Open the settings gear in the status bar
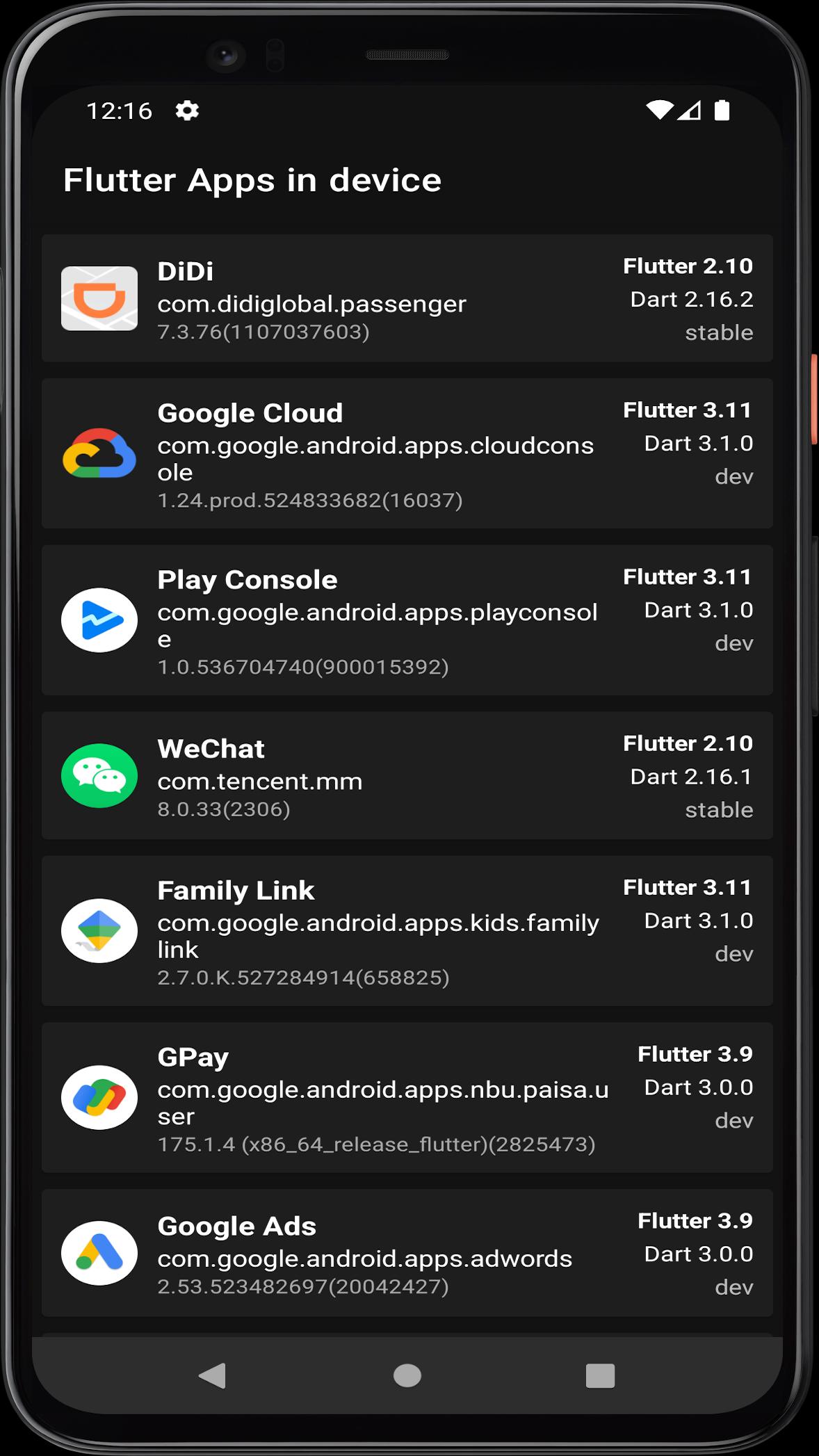The width and height of the screenshot is (819, 1456). (x=188, y=111)
